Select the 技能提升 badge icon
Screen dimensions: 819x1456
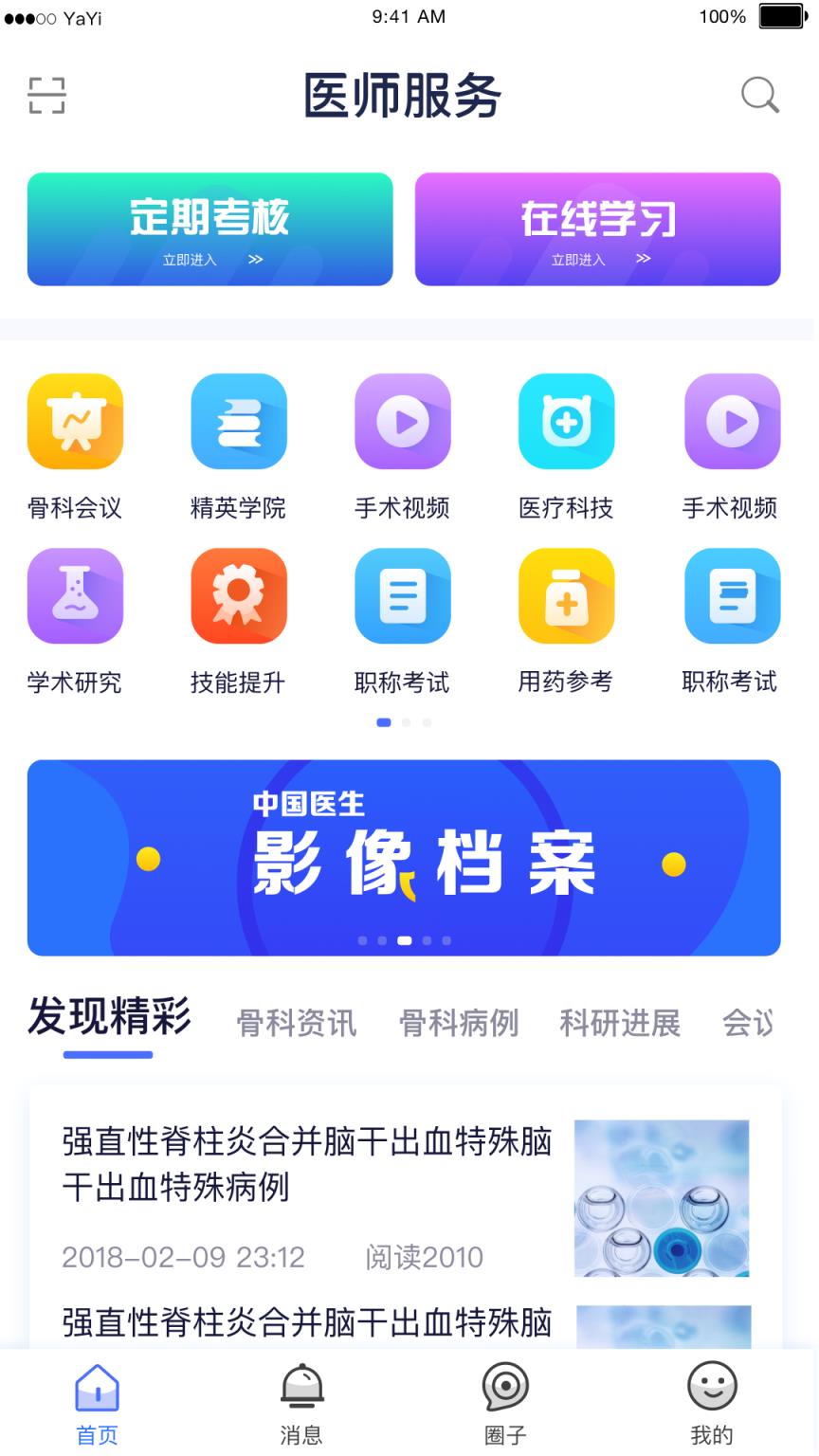pyautogui.click(x=239, y=596)
